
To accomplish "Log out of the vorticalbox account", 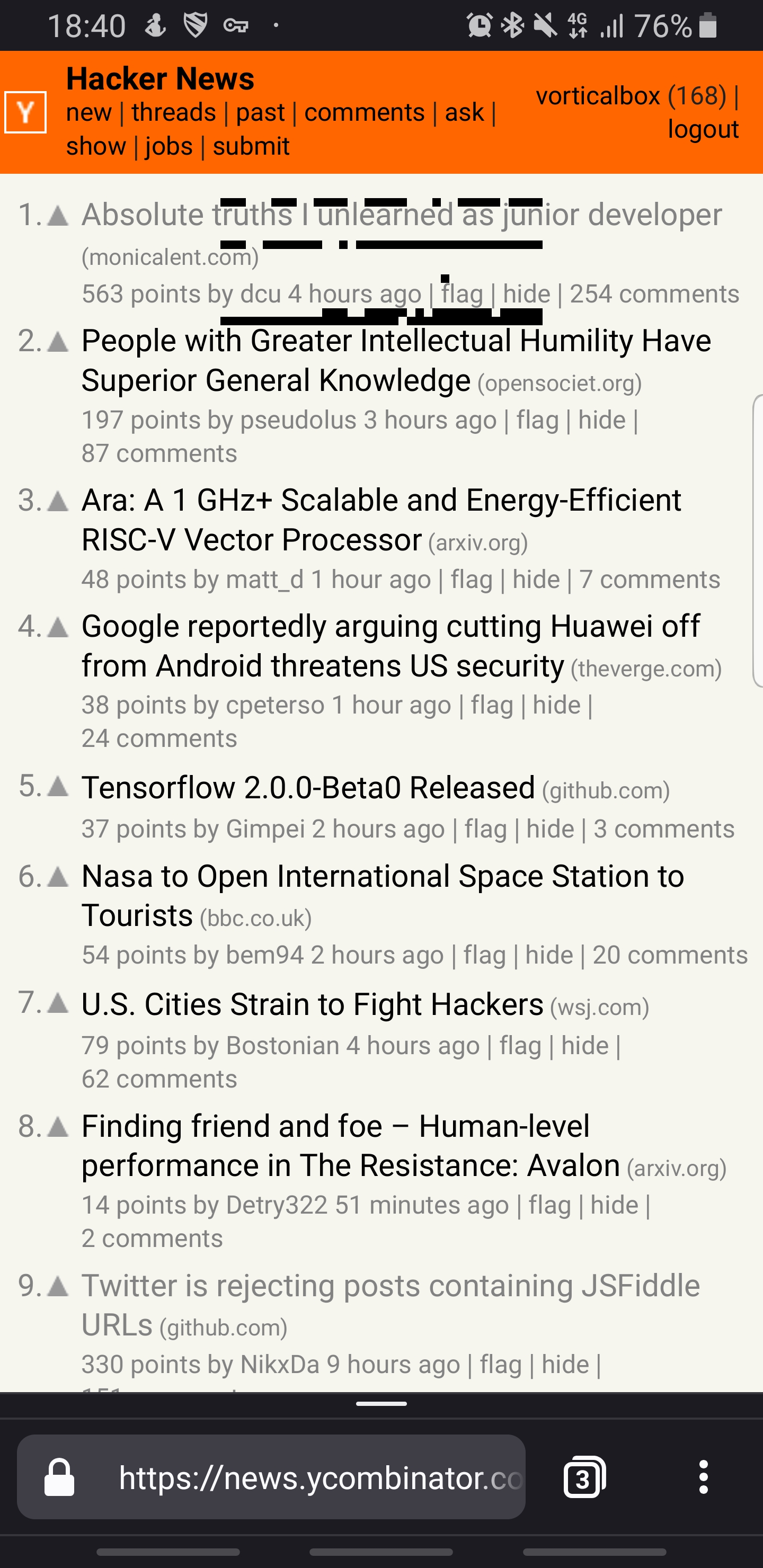I will click(x=703, y=129).
